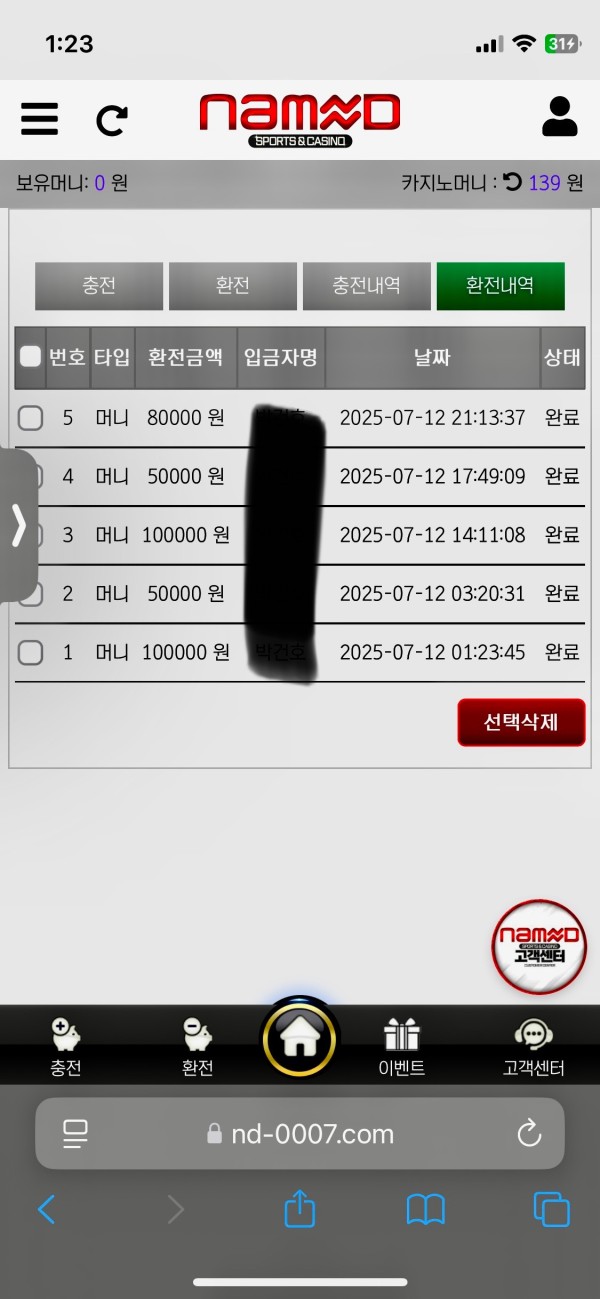Go to 환전 in bottom navigation

[x=198, y=1047]
